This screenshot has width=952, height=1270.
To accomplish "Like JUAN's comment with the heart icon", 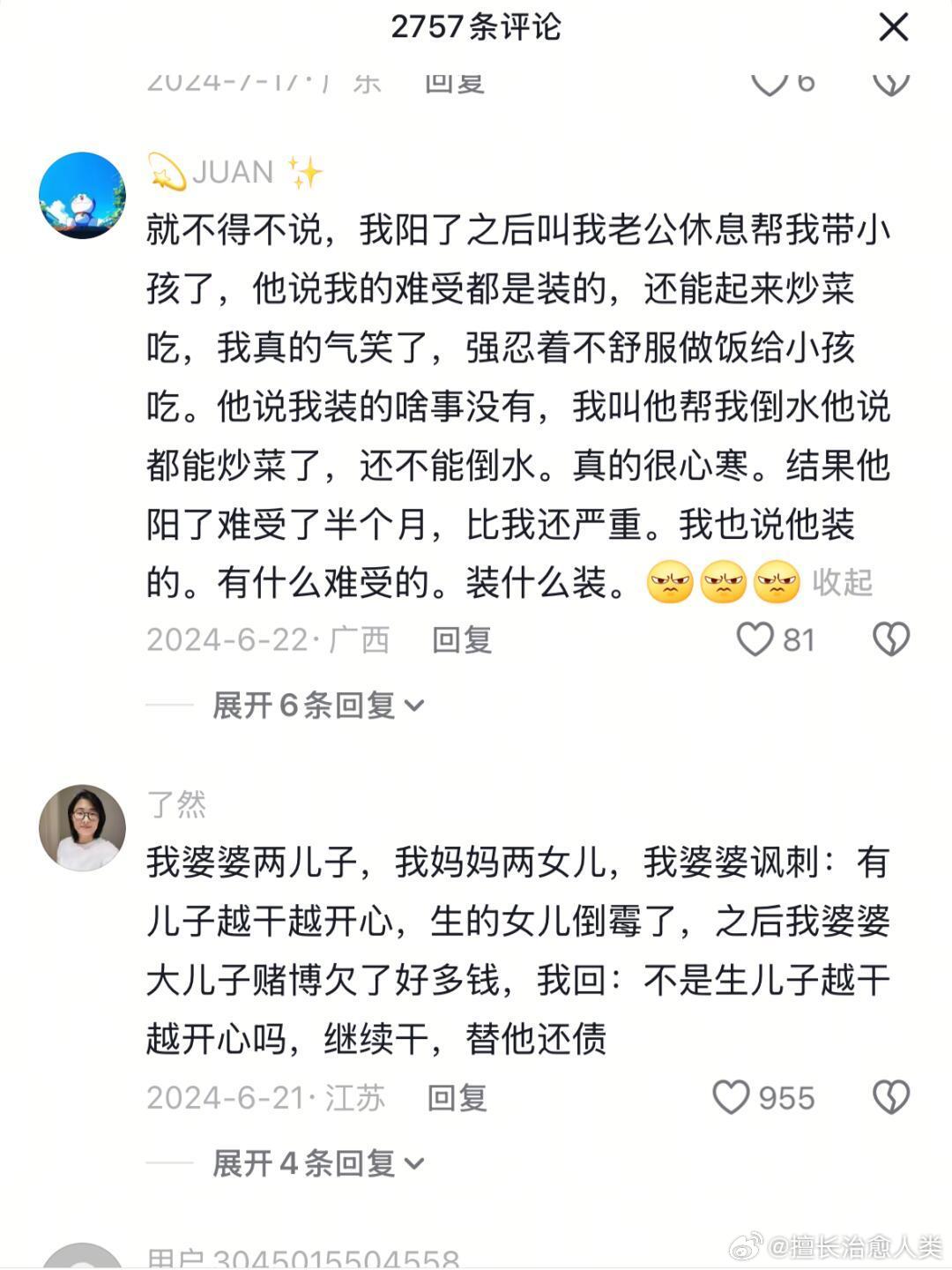I will coord(758,640).
